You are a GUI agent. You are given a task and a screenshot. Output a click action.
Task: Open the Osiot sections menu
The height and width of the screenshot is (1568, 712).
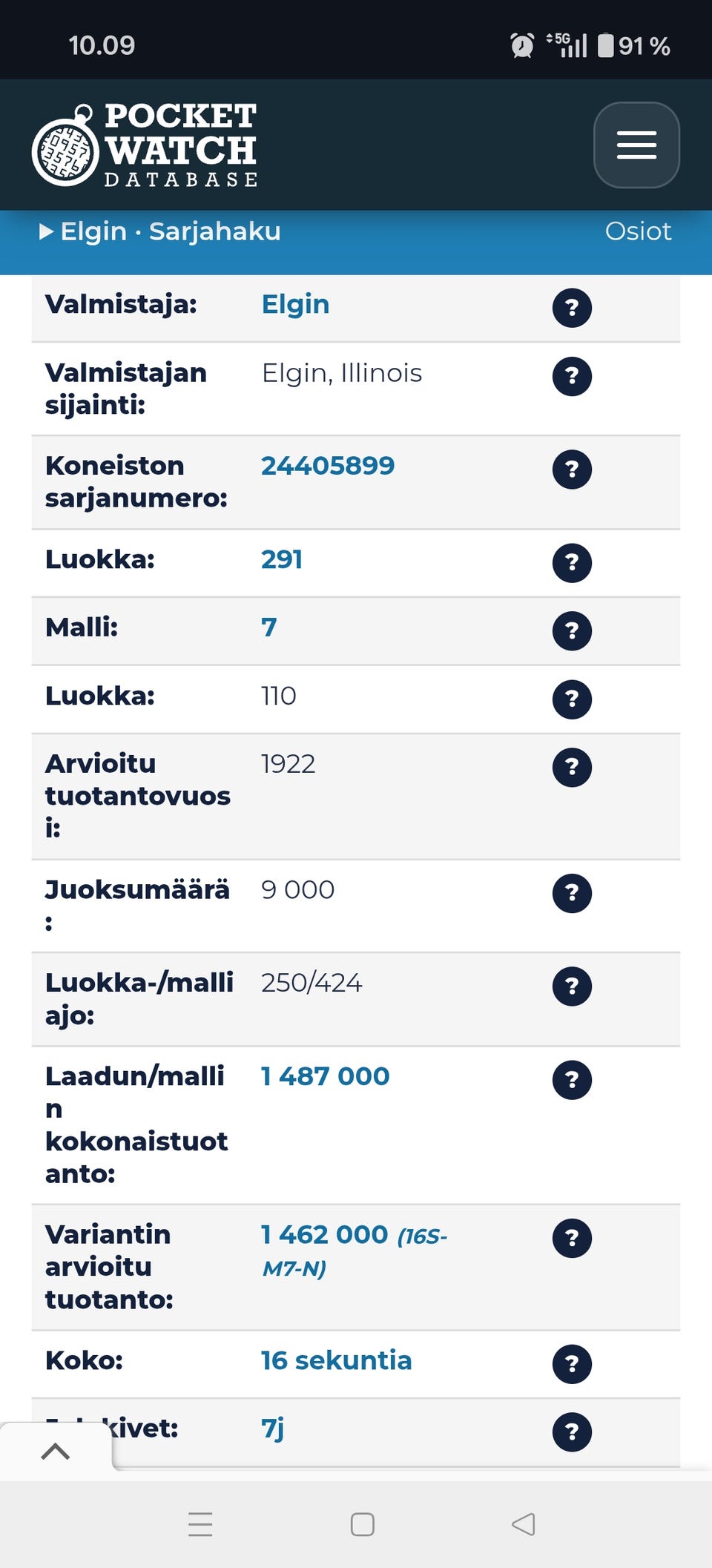pos(638,231)
